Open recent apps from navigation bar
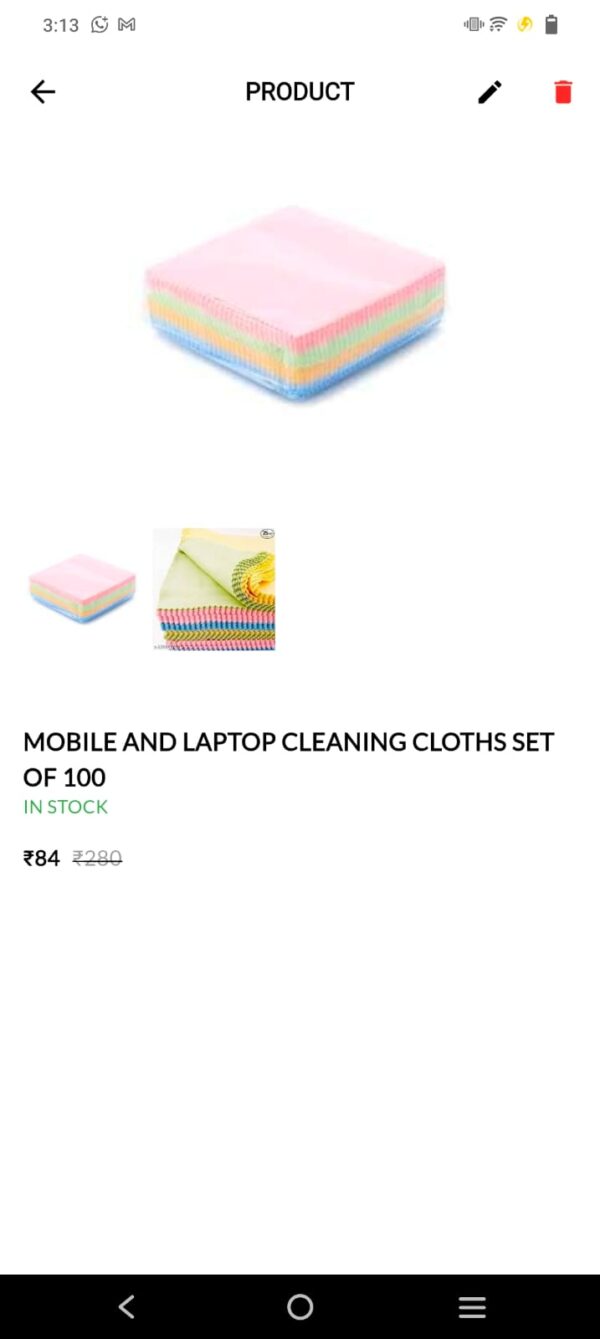The width and height of the screenshot is (600, 1339). [x=472, y=1306]
